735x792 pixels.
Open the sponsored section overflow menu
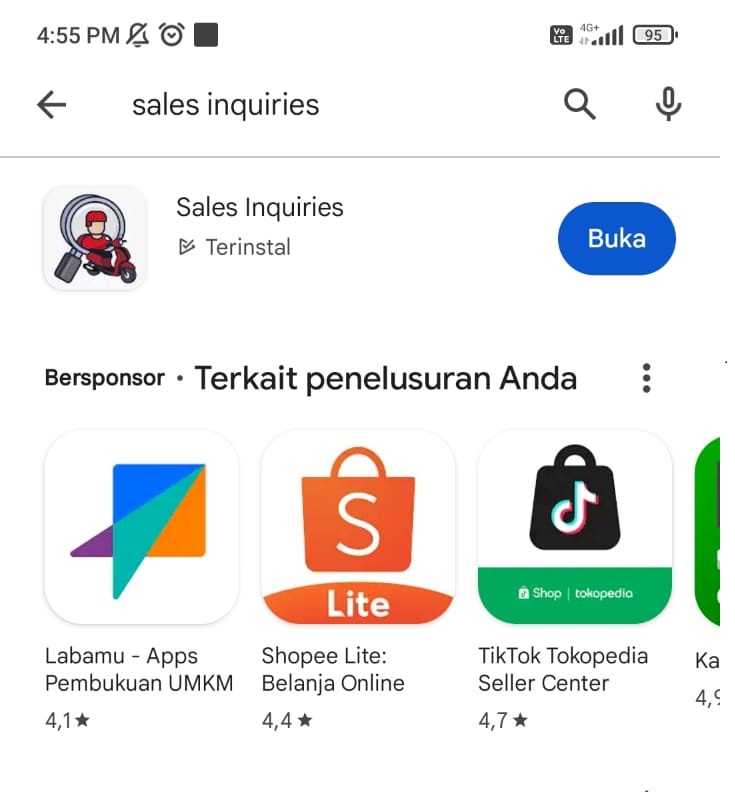(646, 378)
